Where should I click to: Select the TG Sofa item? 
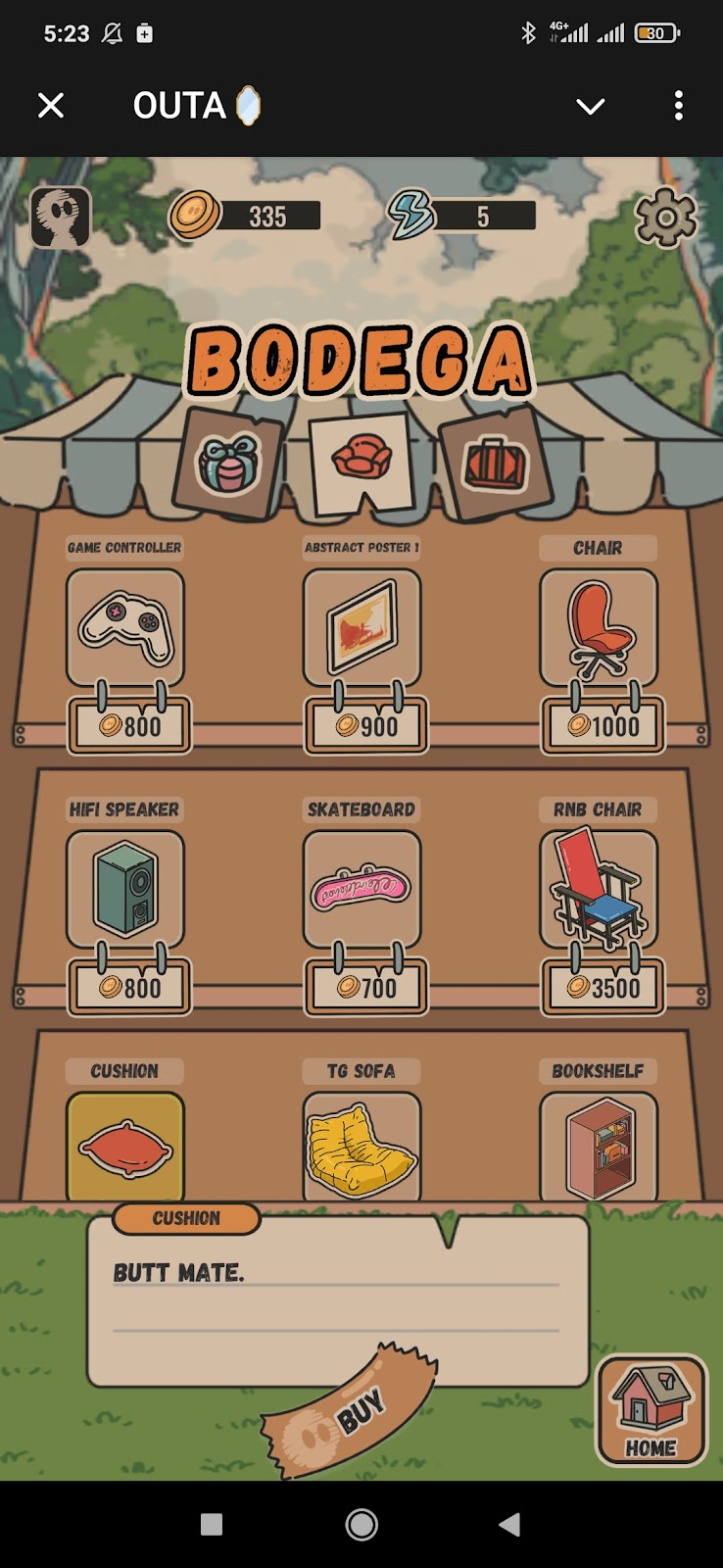point(361,1147)
